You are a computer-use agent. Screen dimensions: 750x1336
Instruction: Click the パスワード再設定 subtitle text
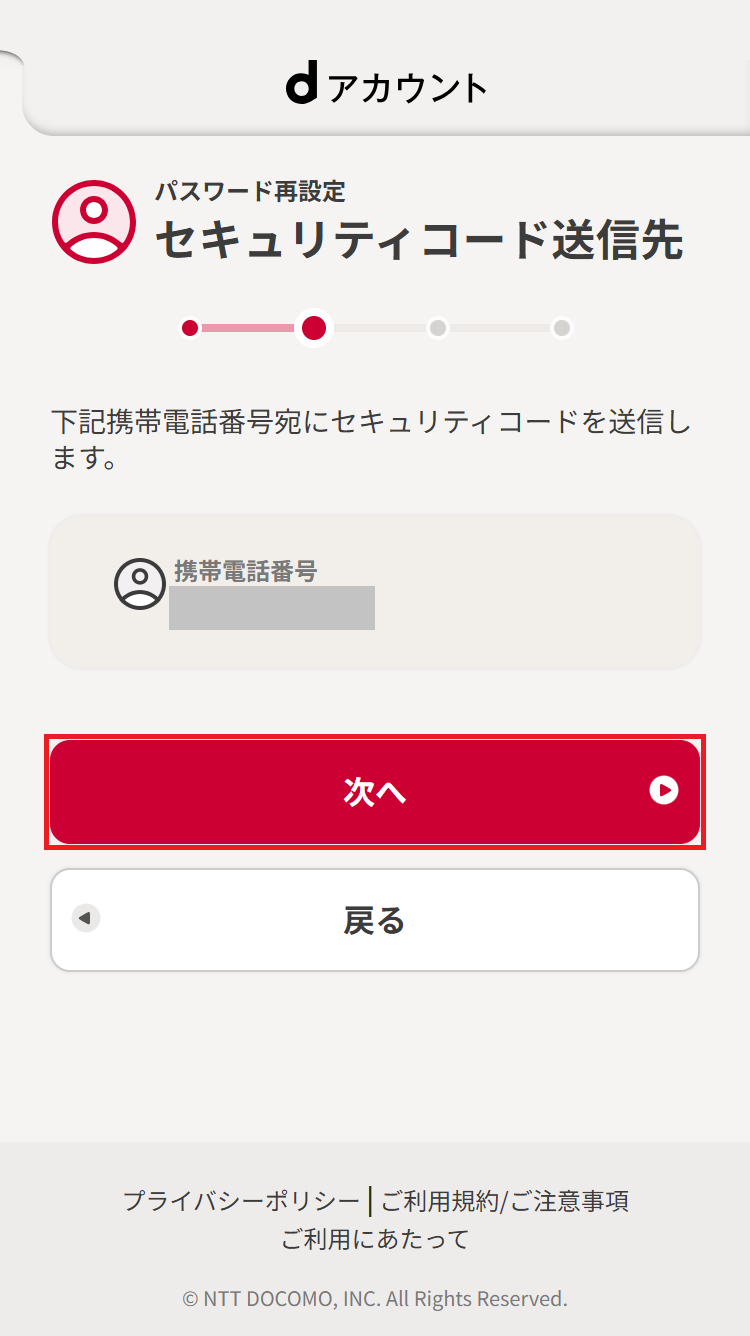[x=250, y=192]
